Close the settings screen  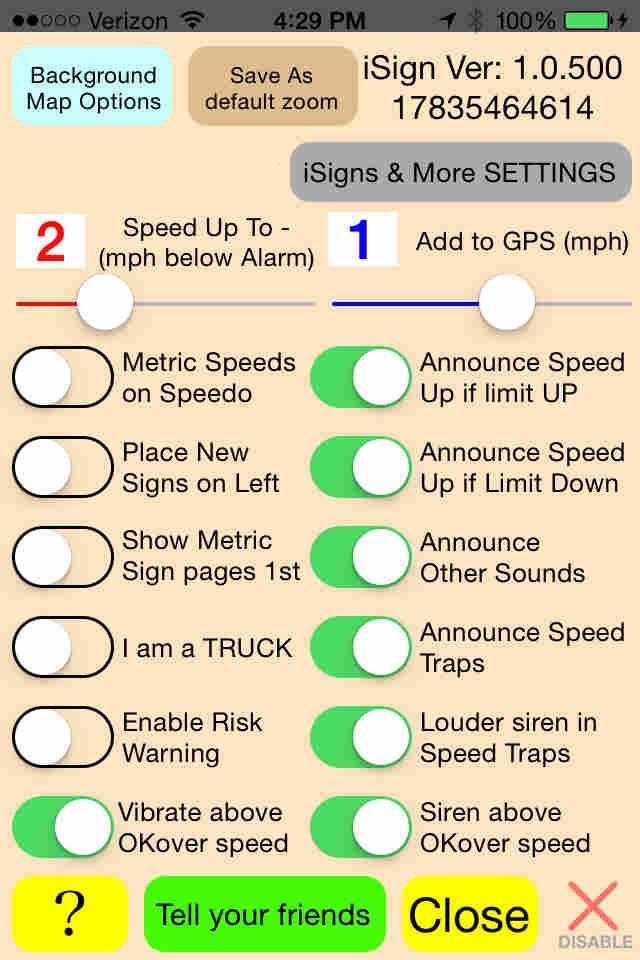(x=469, y=913)
